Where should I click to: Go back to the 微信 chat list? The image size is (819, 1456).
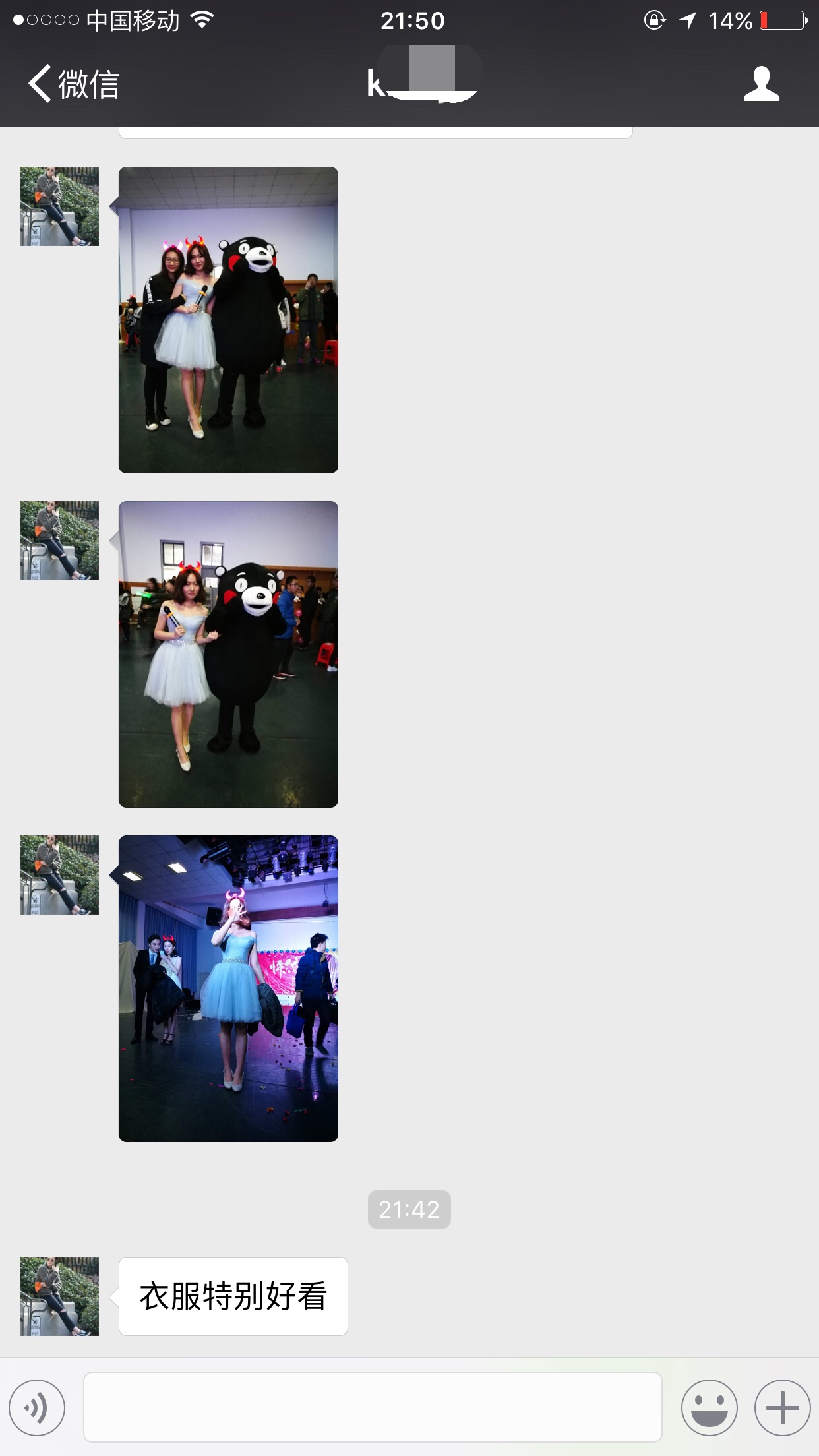coord(73,84)
